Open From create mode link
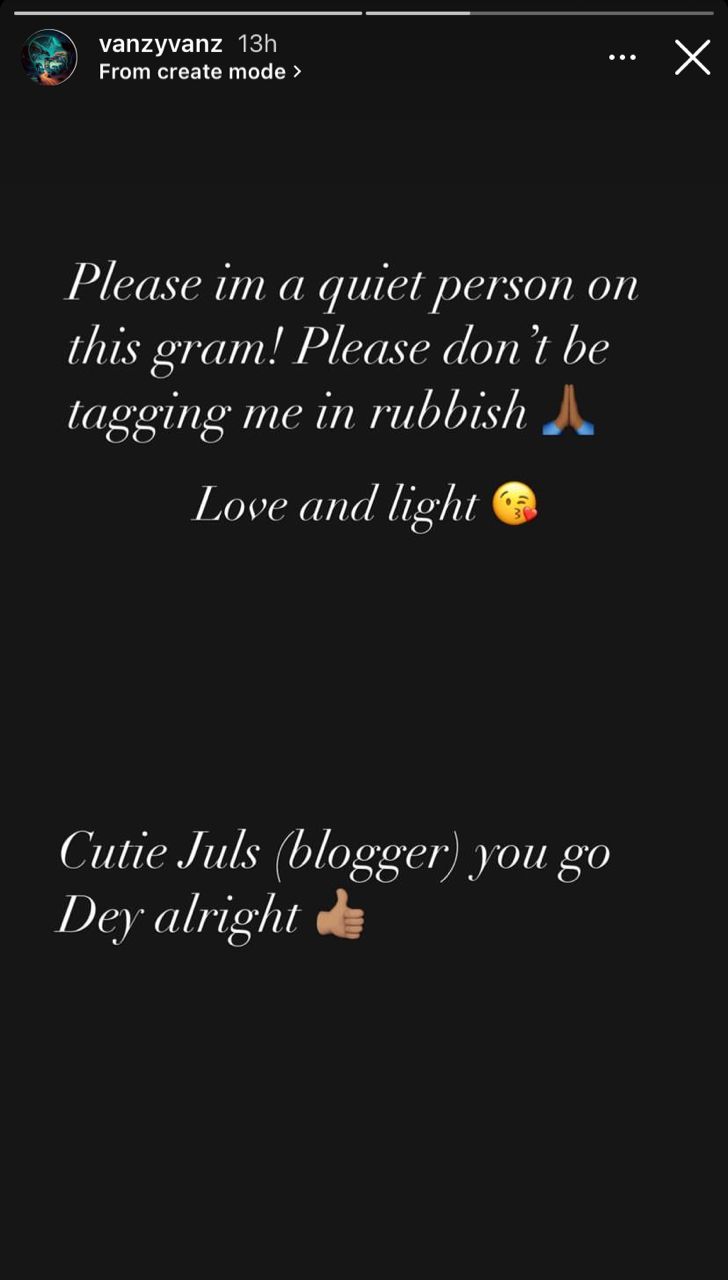This screenshot has width=728, height=1280. pyautogui.click(x=199, y=72)
